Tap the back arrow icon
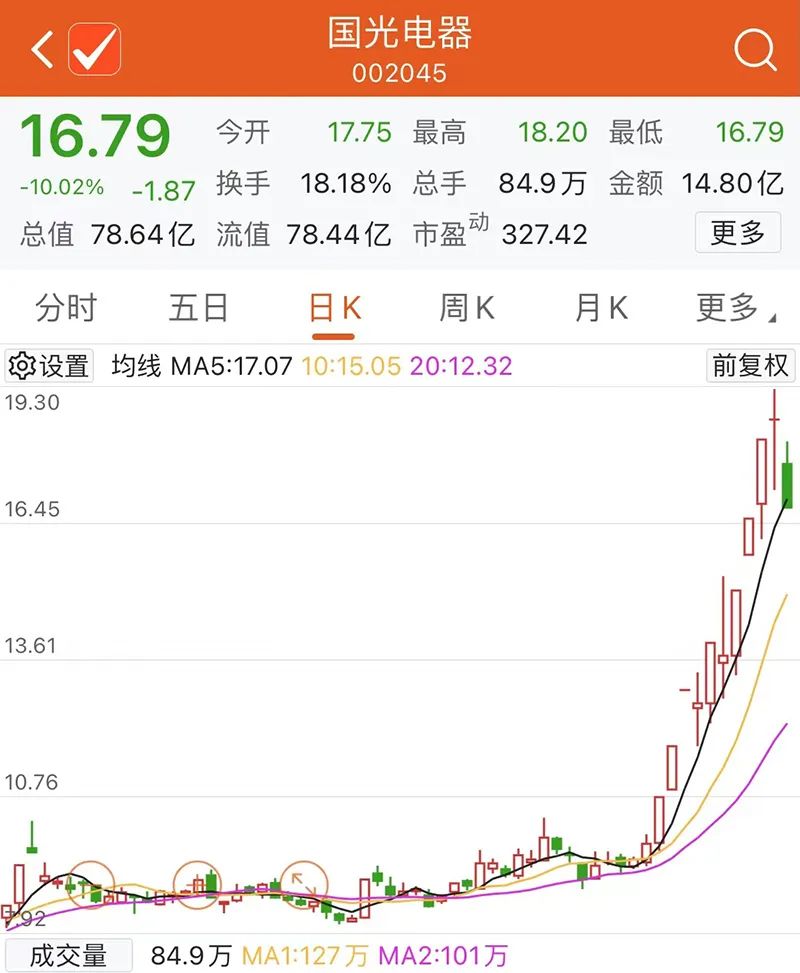Screen dimensions: 800x973 pyautogui.click(x=40, y=47)
